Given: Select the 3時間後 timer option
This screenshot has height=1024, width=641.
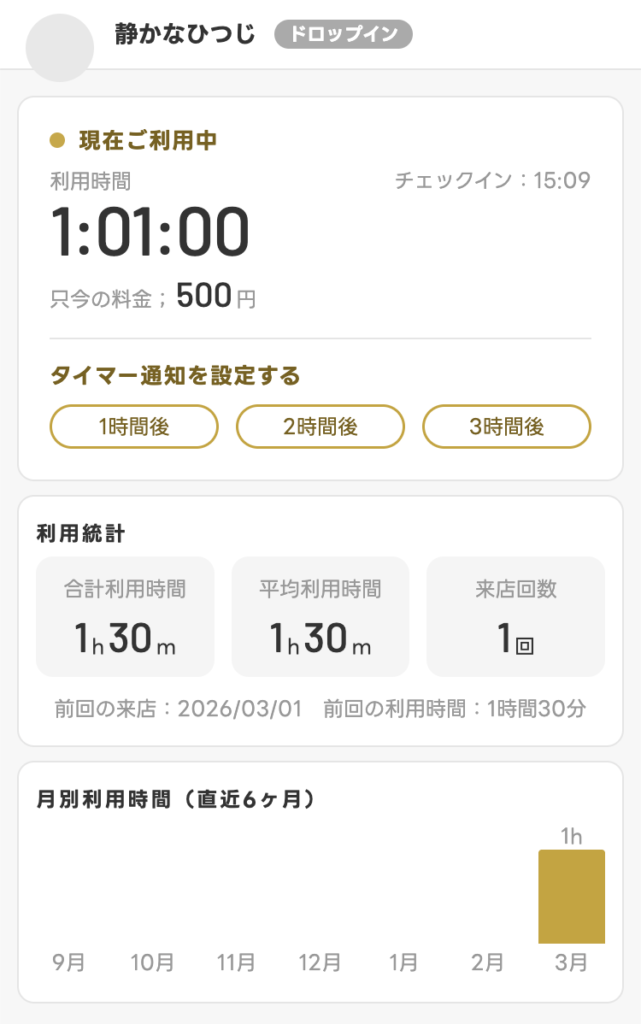Looking at the screenshot, I should 506,427.
